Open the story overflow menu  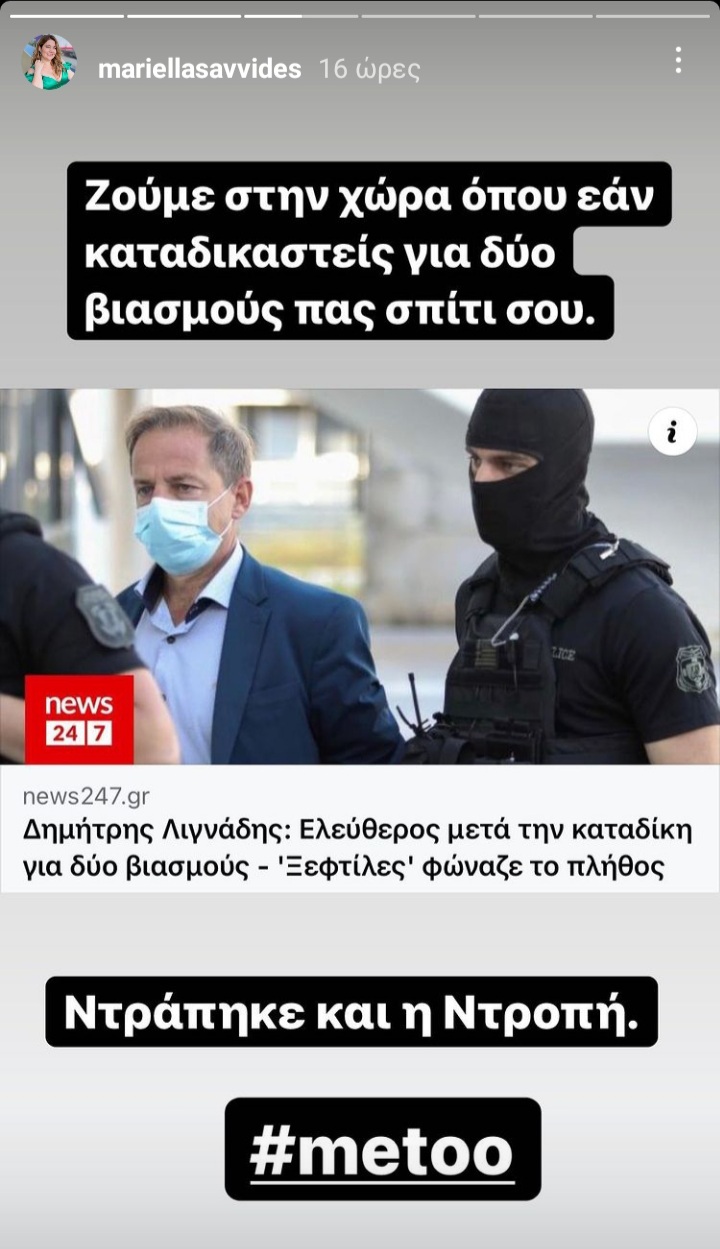tap(678, 61)
